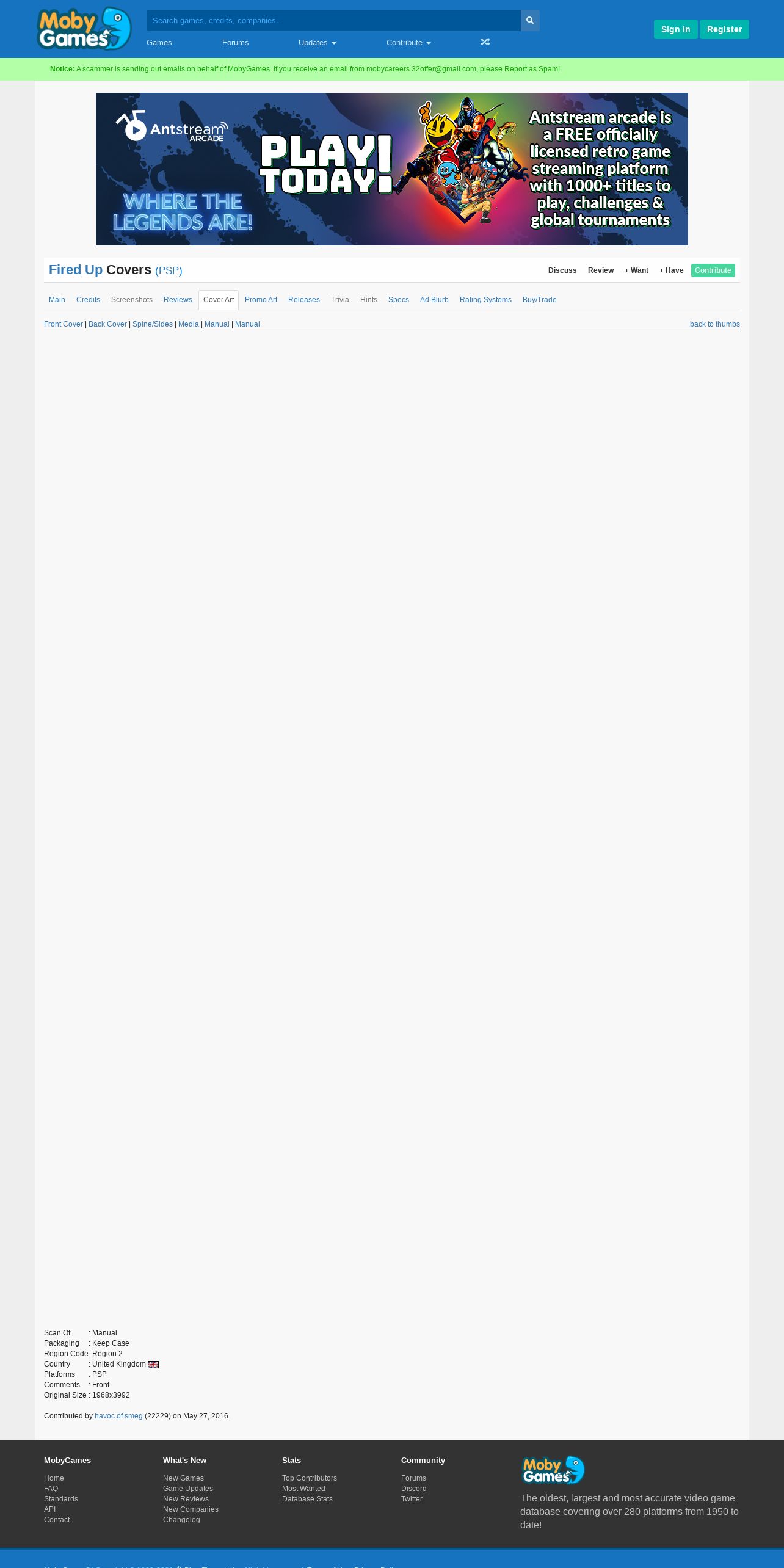Tap the search magnifier icon
This screenshot has width=784, height=1568.
click(530, 20)
